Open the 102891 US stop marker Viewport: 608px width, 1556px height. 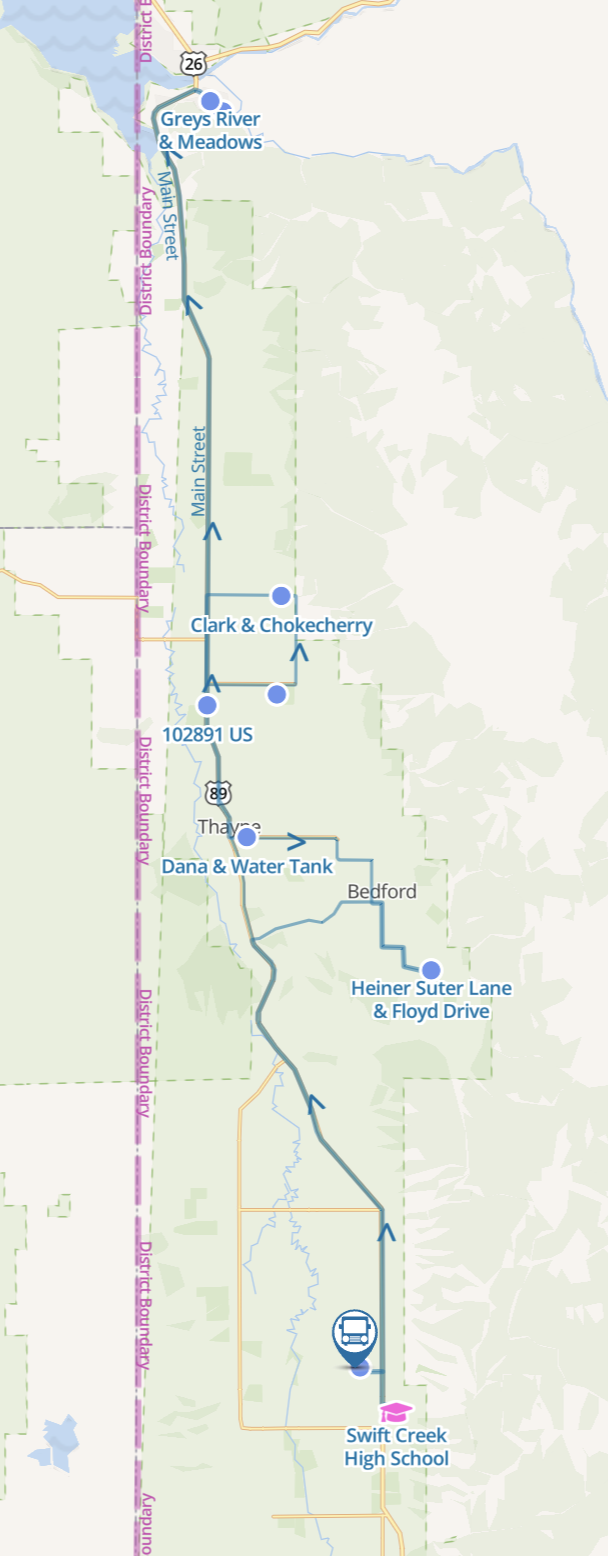click(x=207, y=705)
